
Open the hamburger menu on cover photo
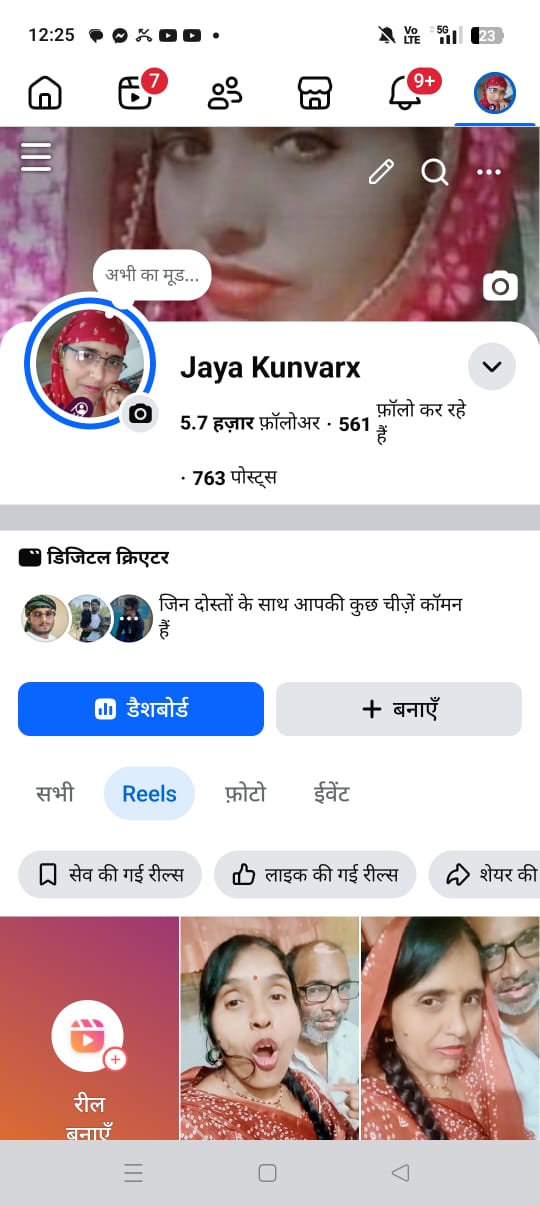[36, 157]
